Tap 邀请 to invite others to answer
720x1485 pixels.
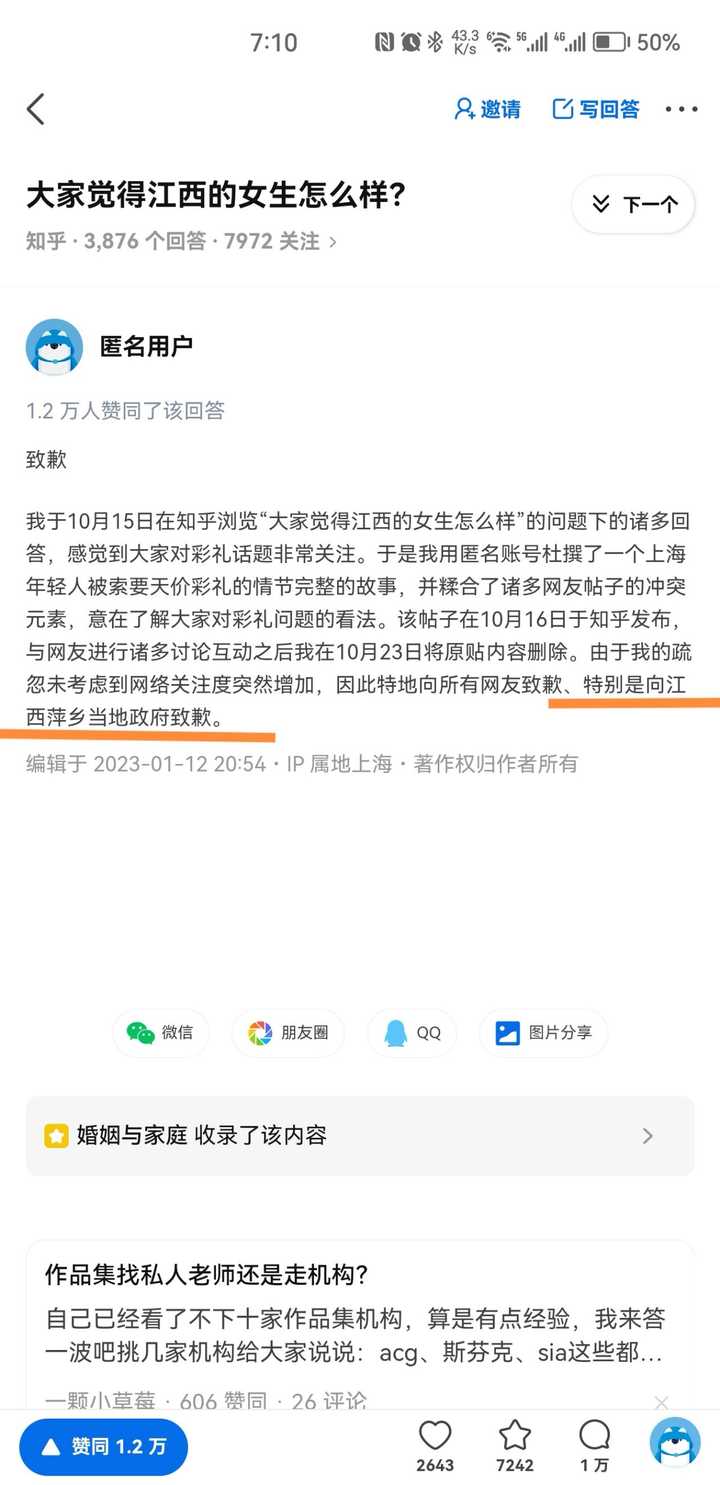click(487, 109)
